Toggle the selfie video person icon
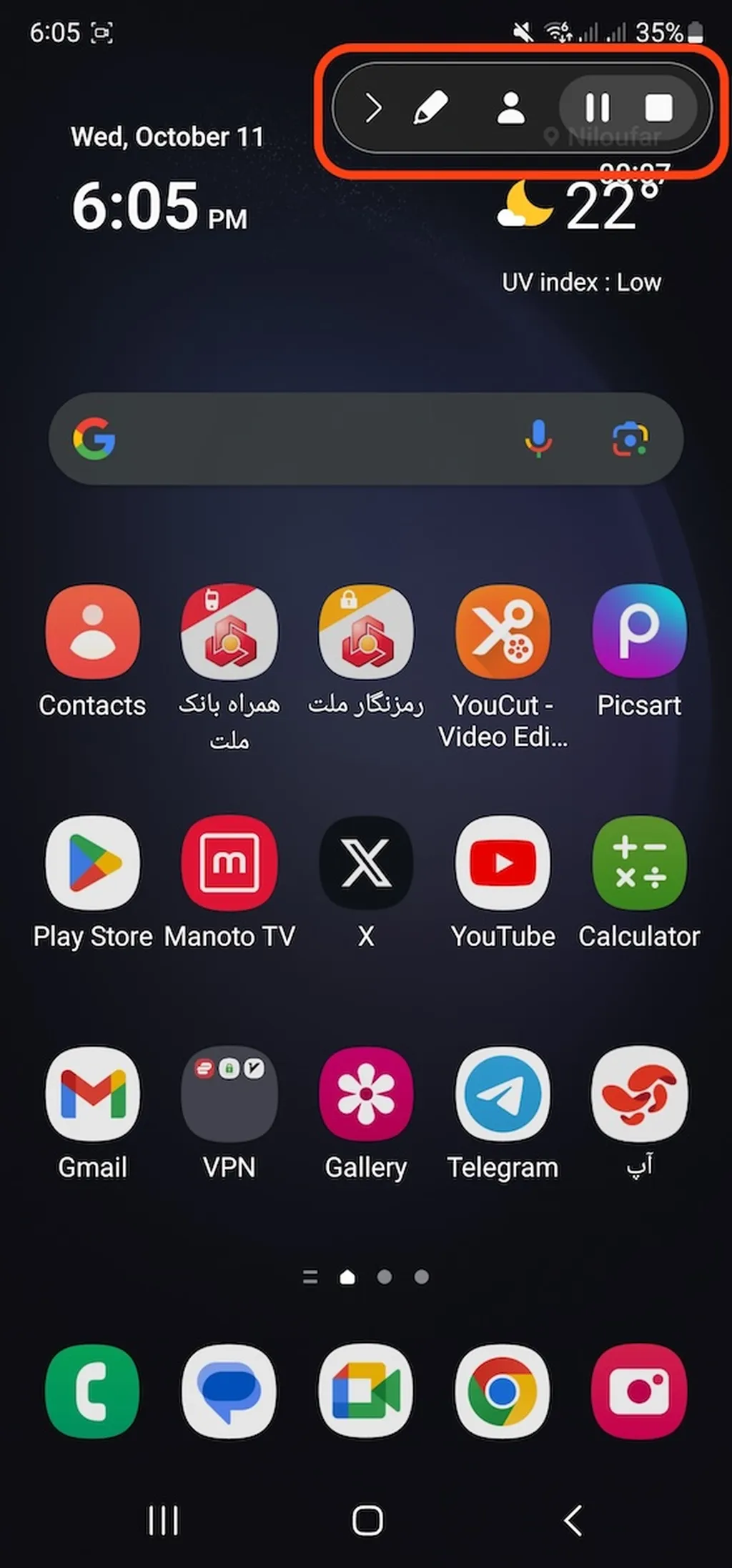The width and height of the screenshot is (732, 1568). (x=510, y=109)
